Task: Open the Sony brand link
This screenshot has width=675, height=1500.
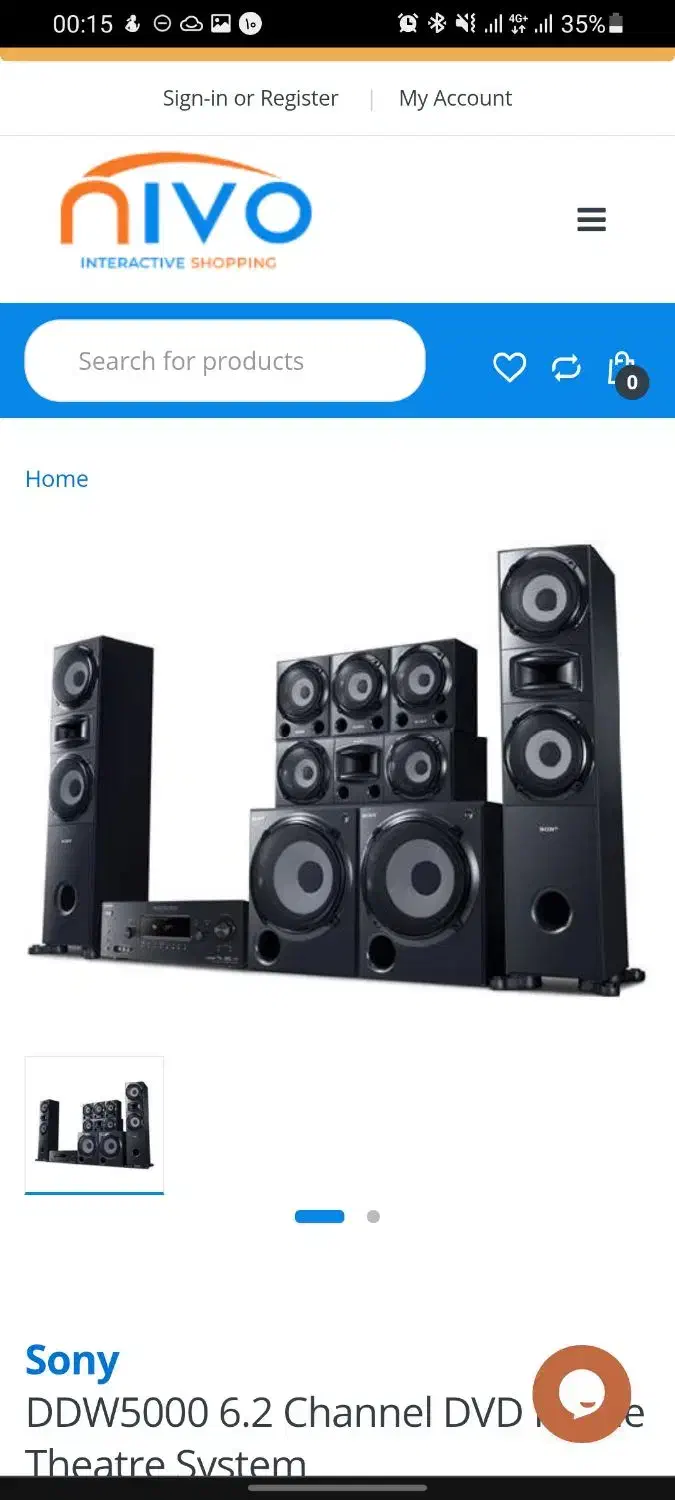Action: (x=72, y=1360)
